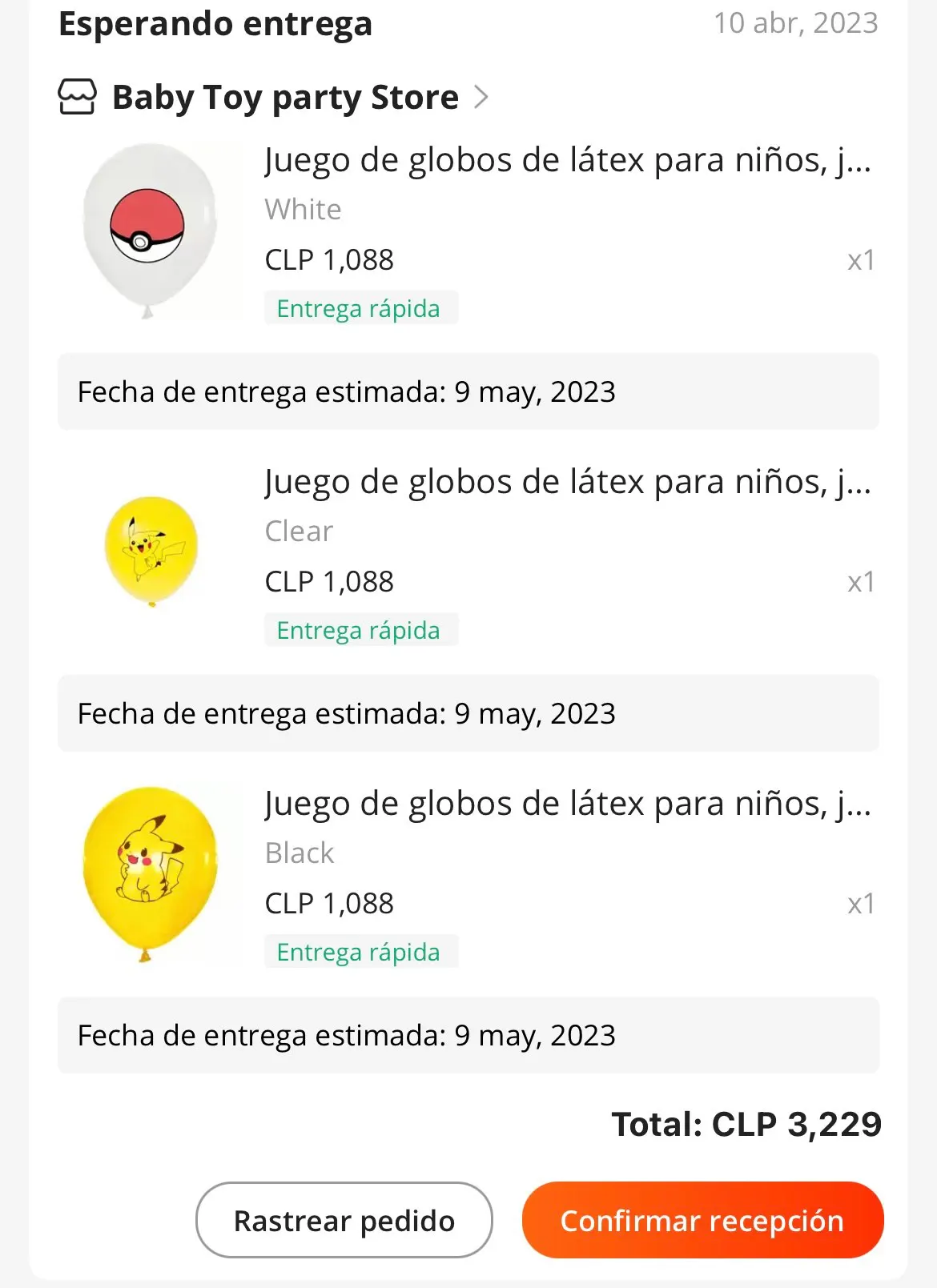
Task: View the Clear balloon item details
Action: pyautogui.click(x=567, y=483)
